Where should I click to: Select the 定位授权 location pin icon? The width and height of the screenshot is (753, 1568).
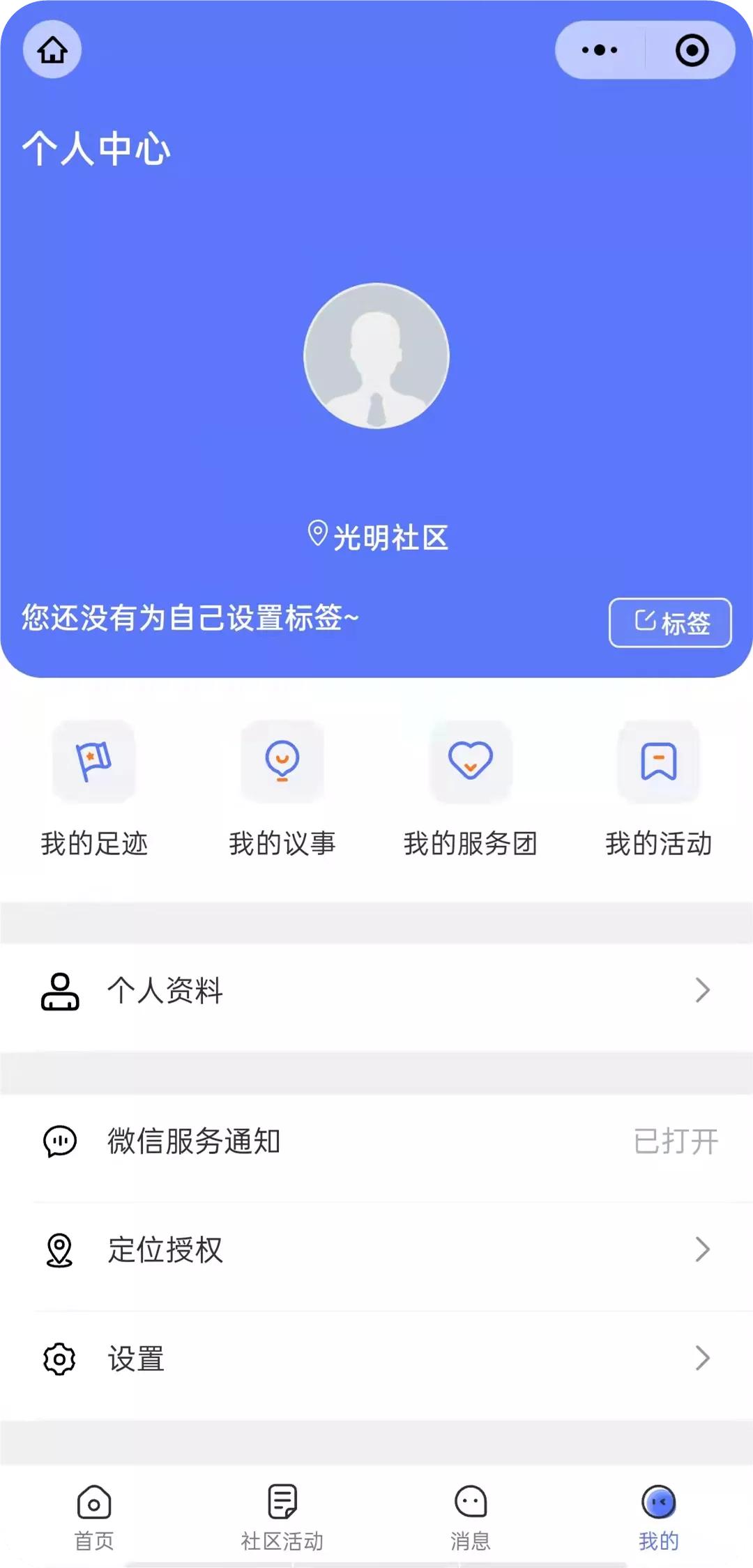click(x=59, y=1251)
